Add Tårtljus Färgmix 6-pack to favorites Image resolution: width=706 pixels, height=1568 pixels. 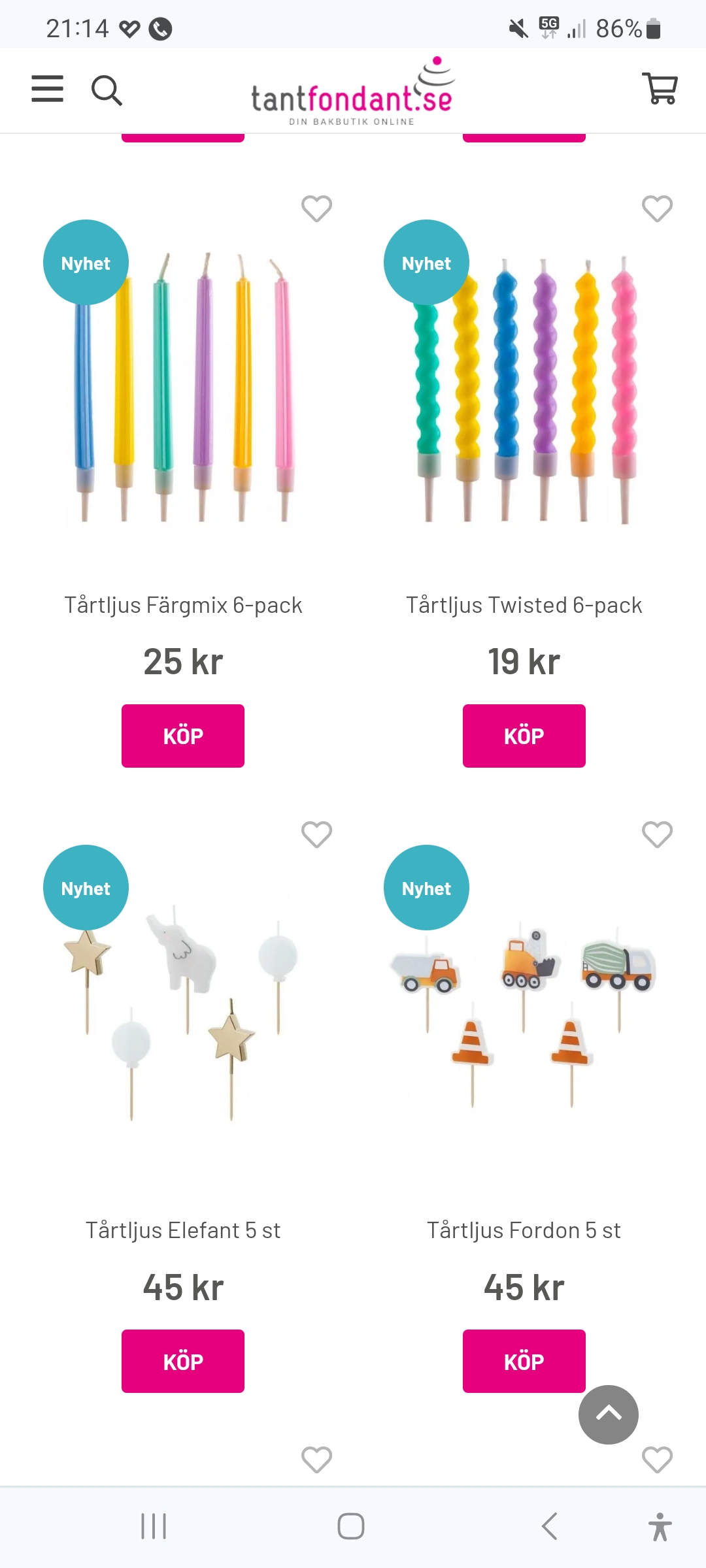(x=316, y=209)
